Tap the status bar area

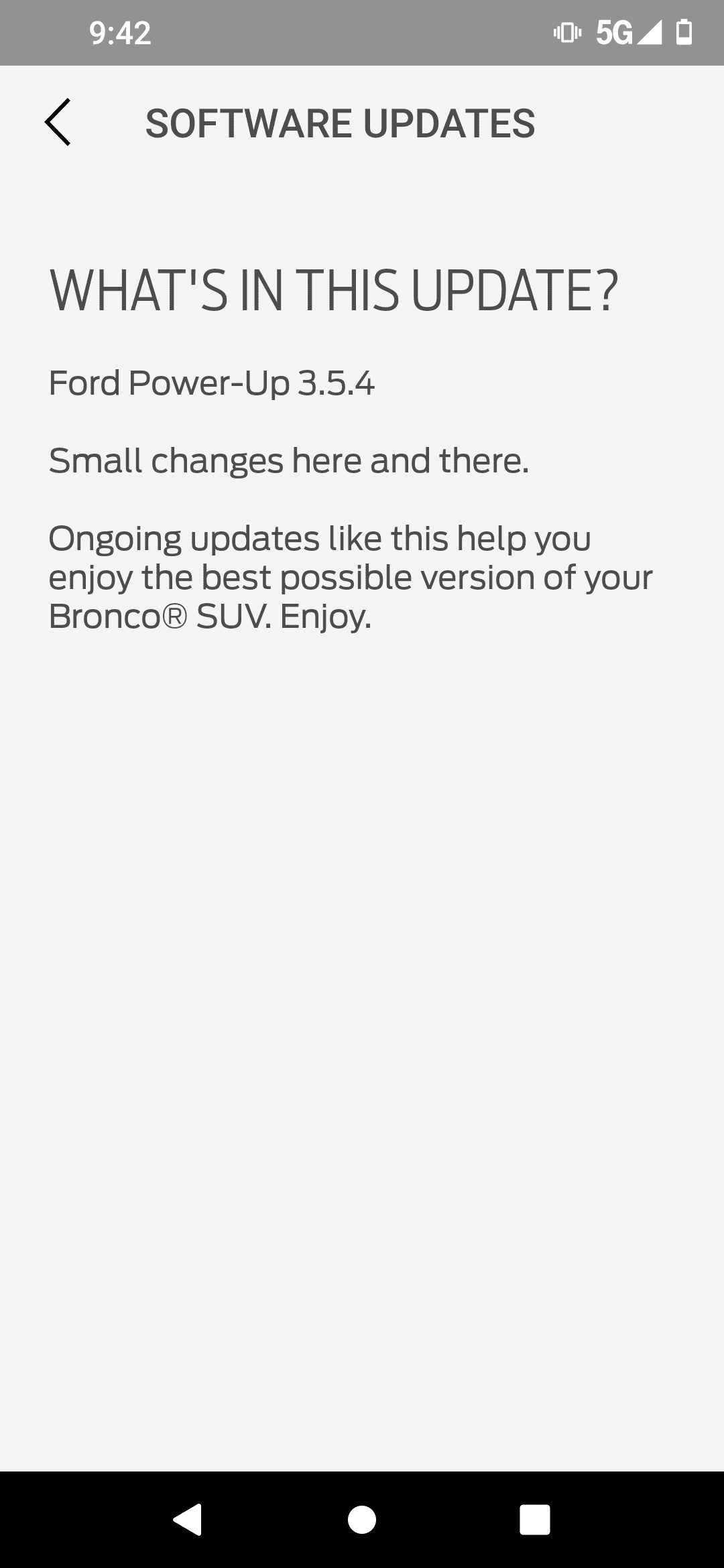point(362,33)
